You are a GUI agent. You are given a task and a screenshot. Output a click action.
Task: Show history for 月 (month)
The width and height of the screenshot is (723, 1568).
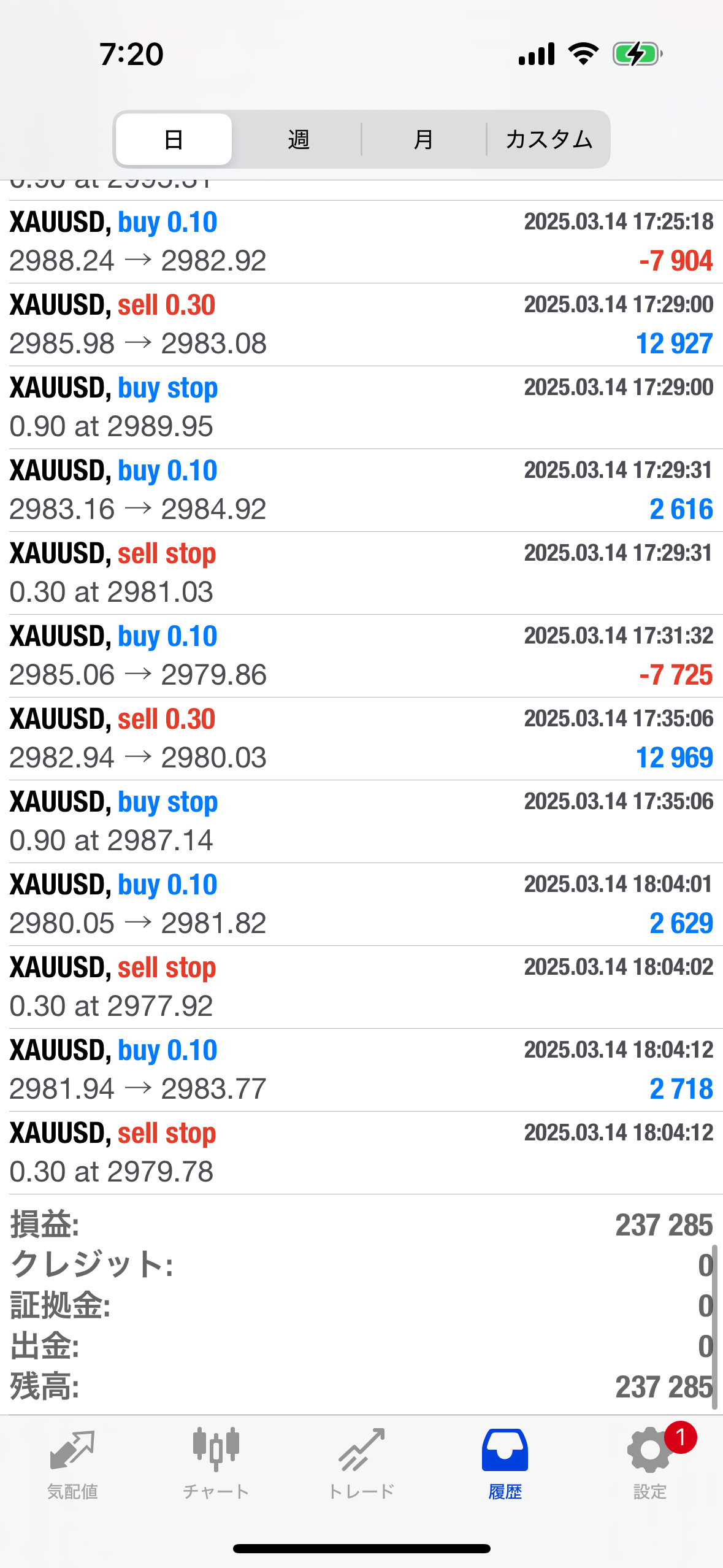pos(423,139)
